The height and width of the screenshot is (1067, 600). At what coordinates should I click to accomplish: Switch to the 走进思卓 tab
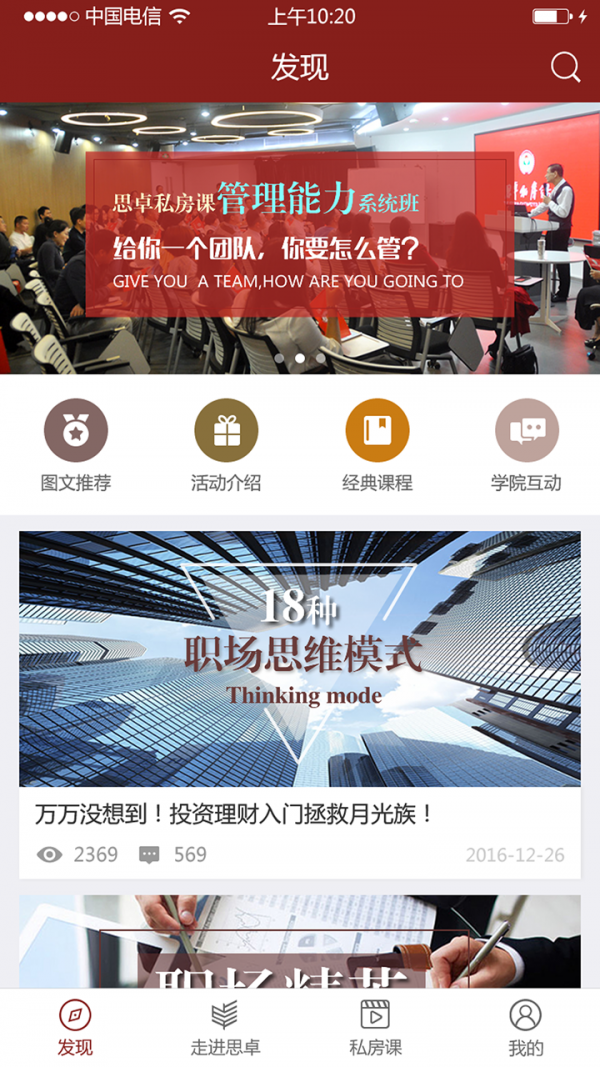[225, 1028]
